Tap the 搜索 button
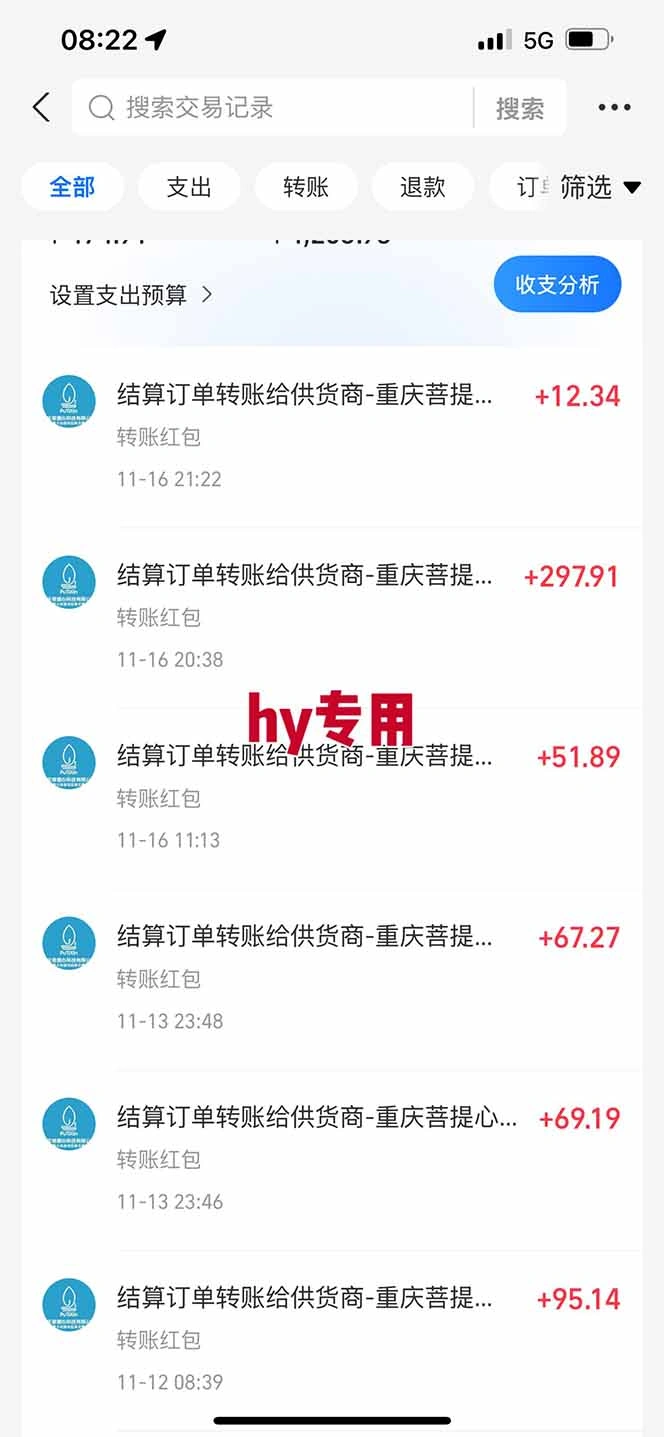Screen dimensions: 664x1437 click(x=520, y=108)
